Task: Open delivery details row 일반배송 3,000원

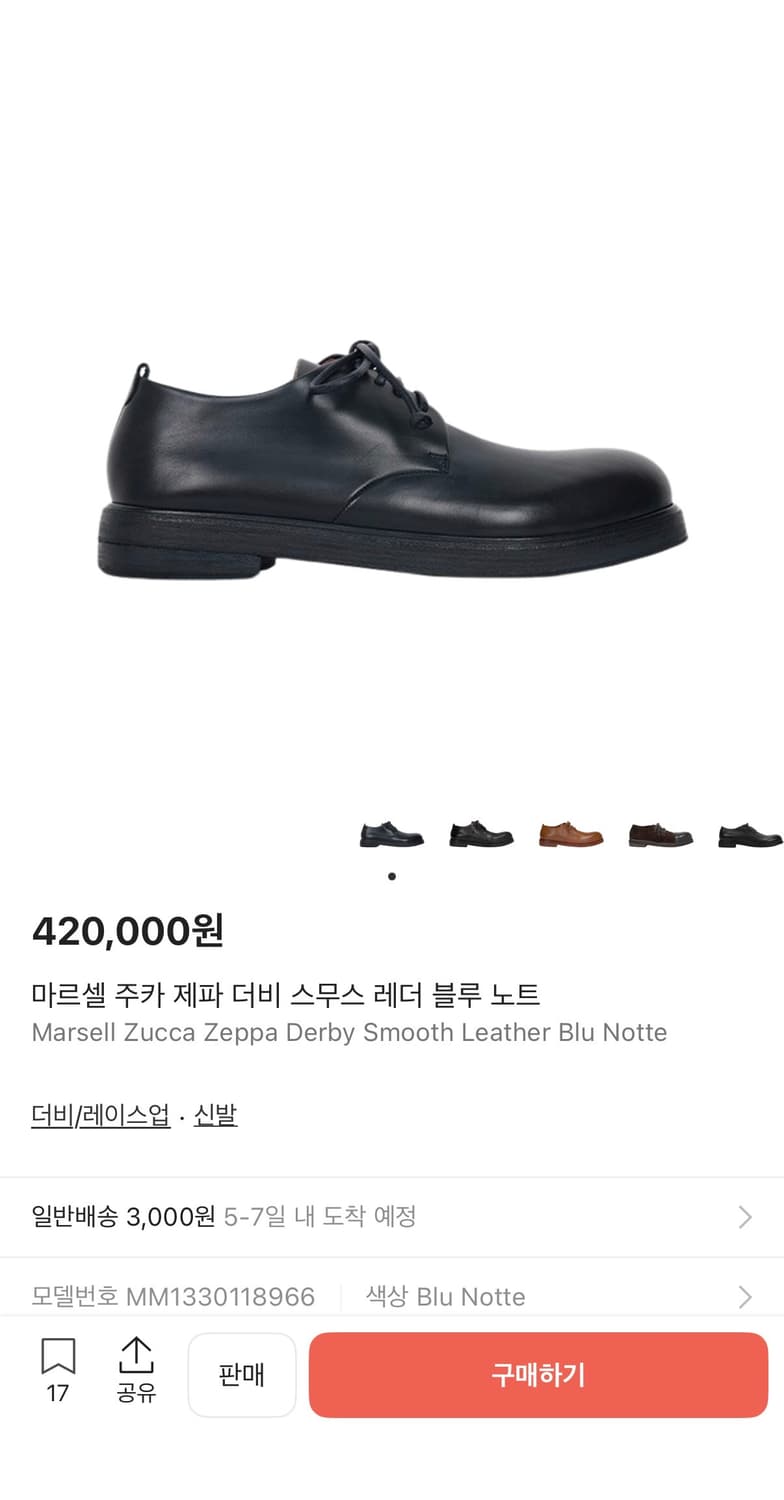Action: point(300,1217)
